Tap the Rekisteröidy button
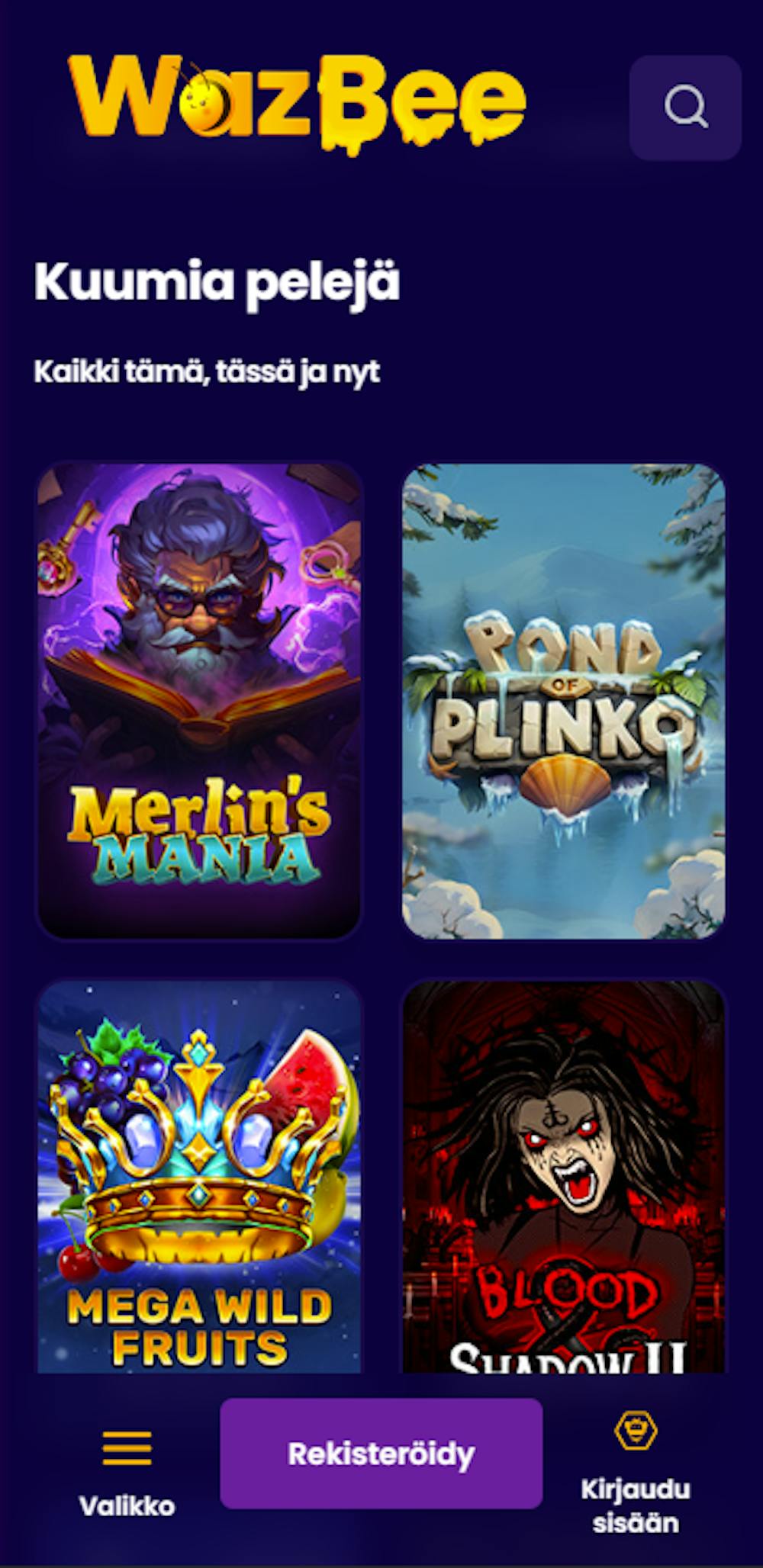The width and height of the screenshot is (763, 1568). (x=381, y=1453)
